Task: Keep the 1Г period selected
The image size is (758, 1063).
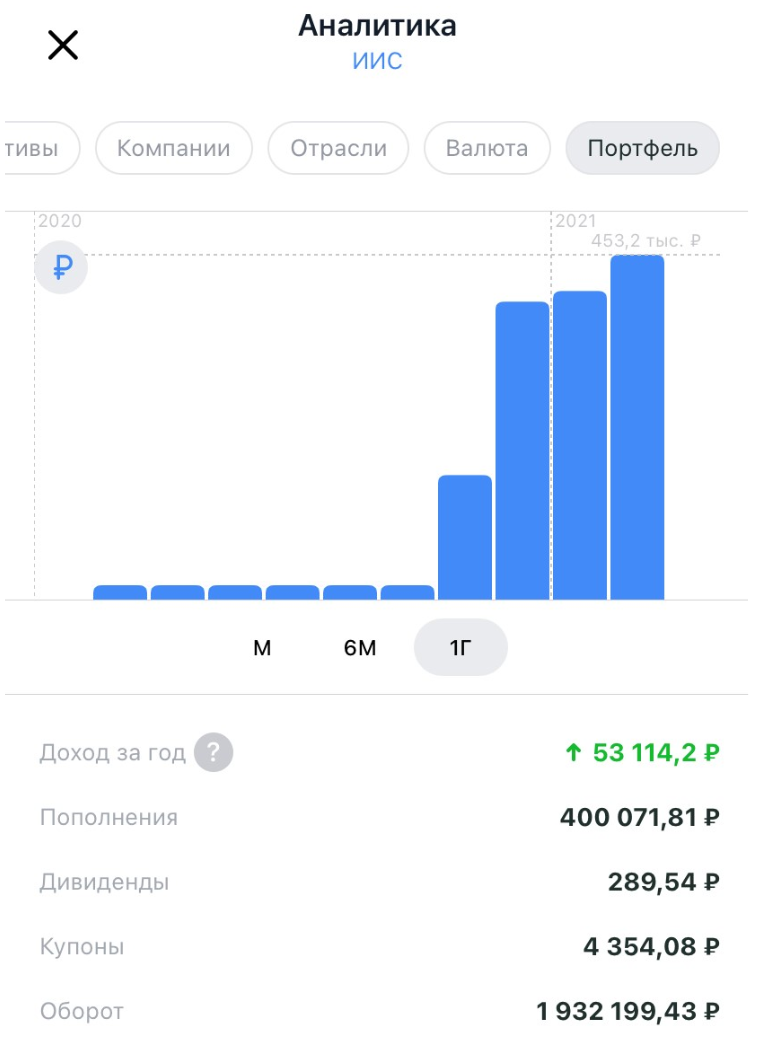Action: 461,647
